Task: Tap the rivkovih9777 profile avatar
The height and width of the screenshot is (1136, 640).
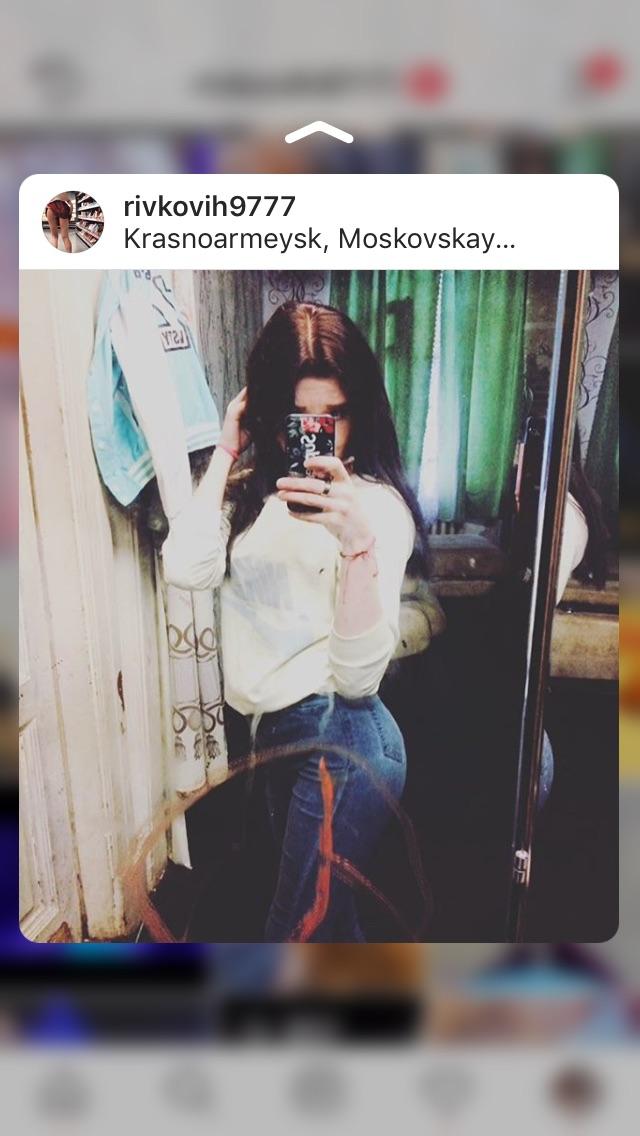Action: coord(72,222)
